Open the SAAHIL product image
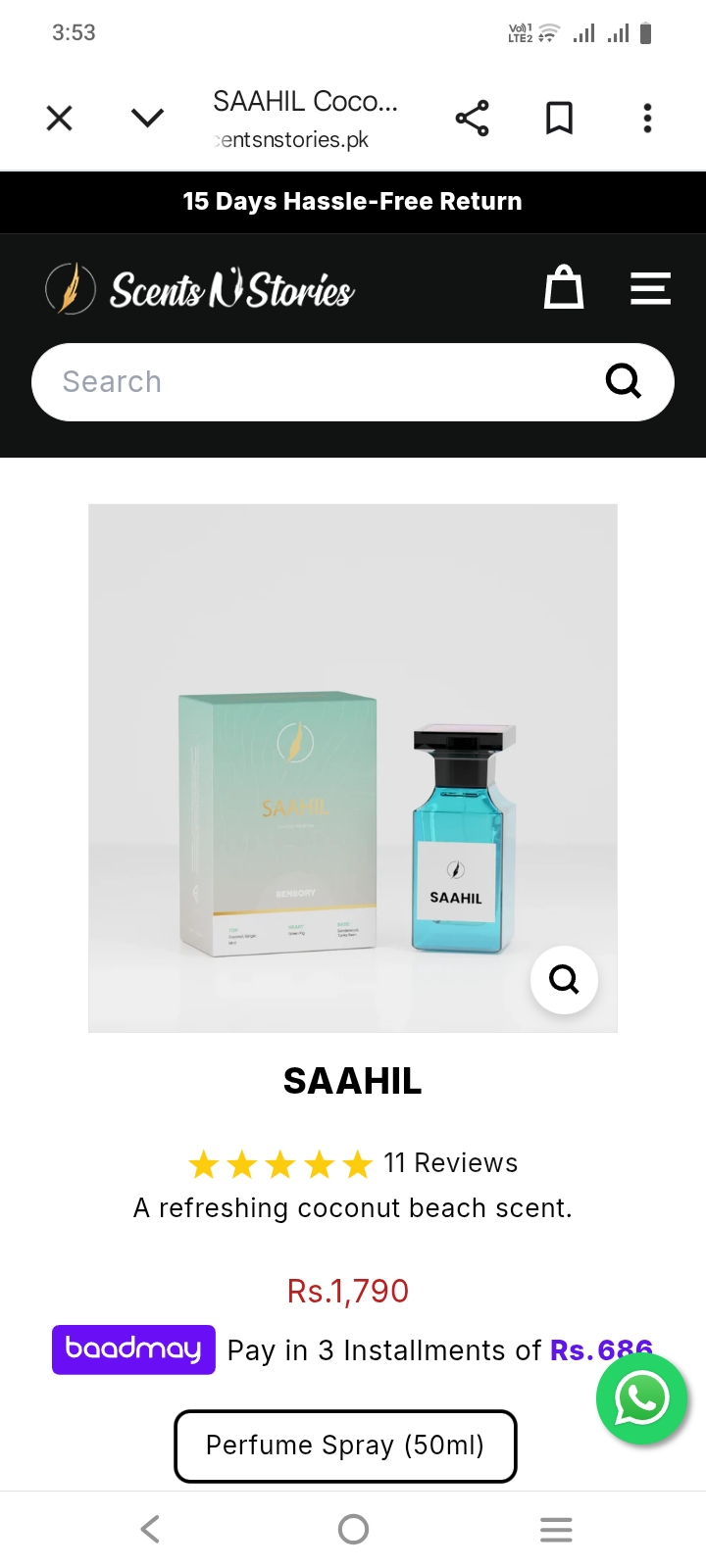This screenshot has height=1568, width=706. pyautogui.click(x=353, y=768)
